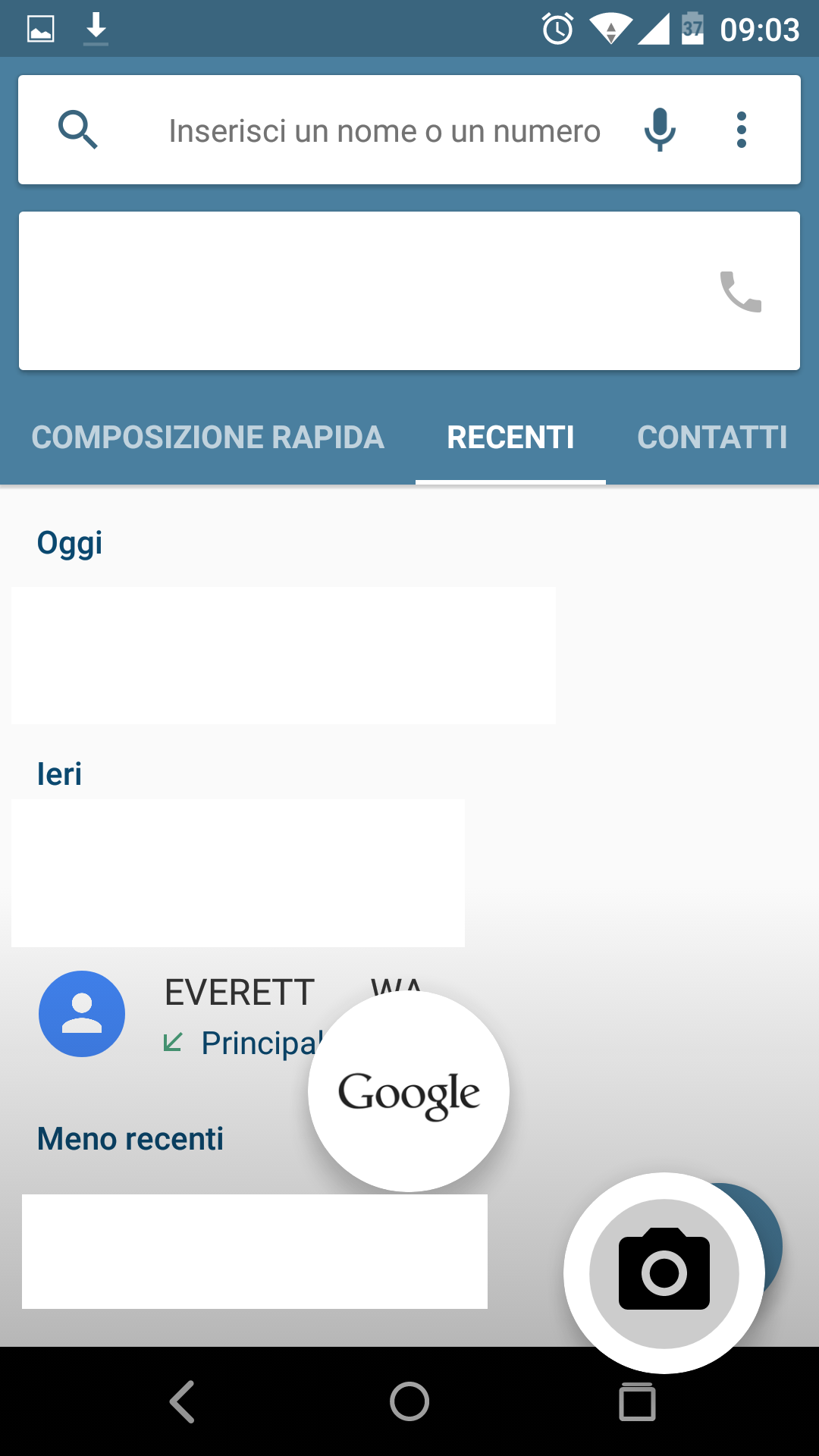Go to the home screen

tap(409, 1401)
